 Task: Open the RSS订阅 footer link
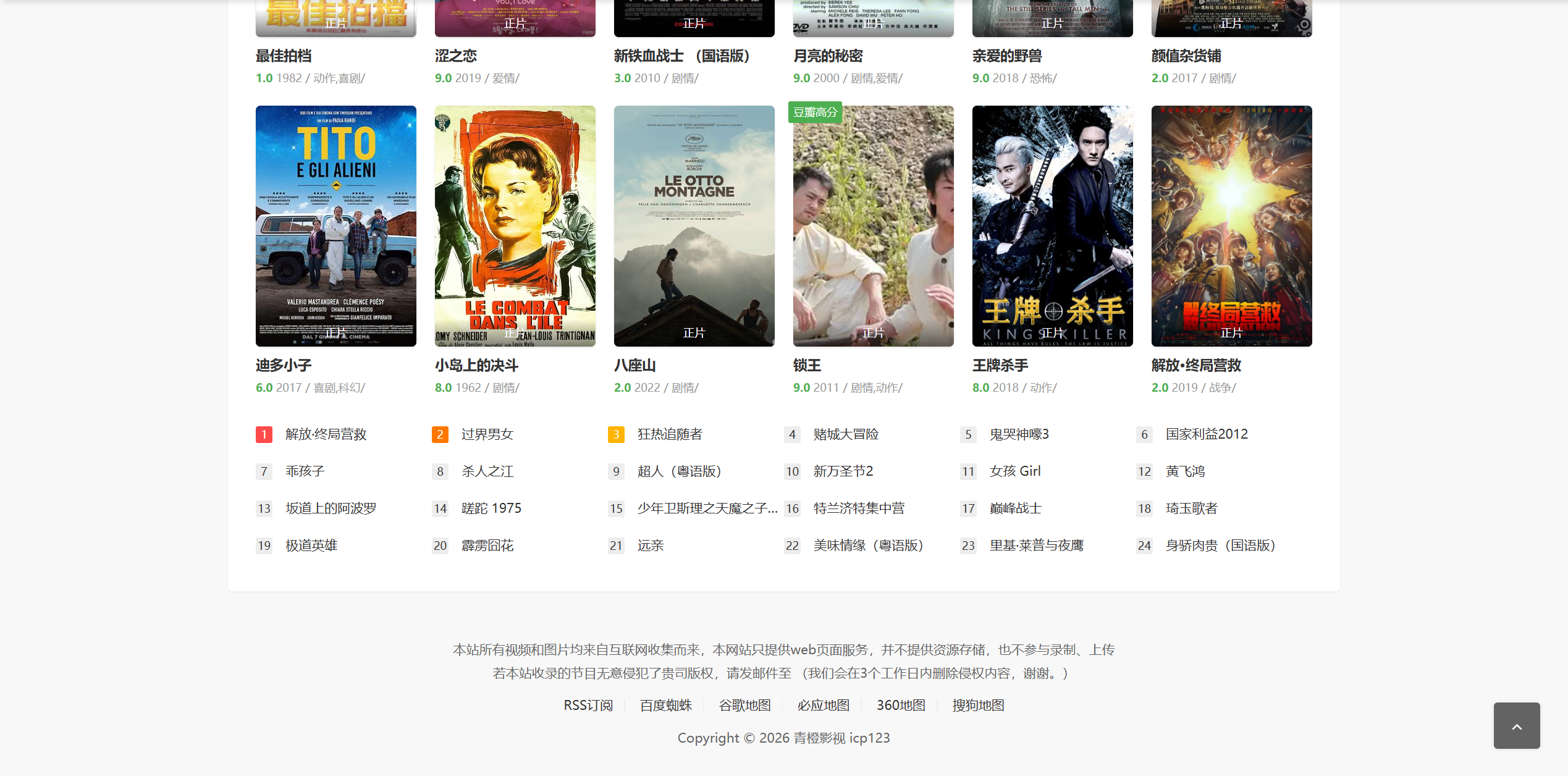click(x=588, y=706)
